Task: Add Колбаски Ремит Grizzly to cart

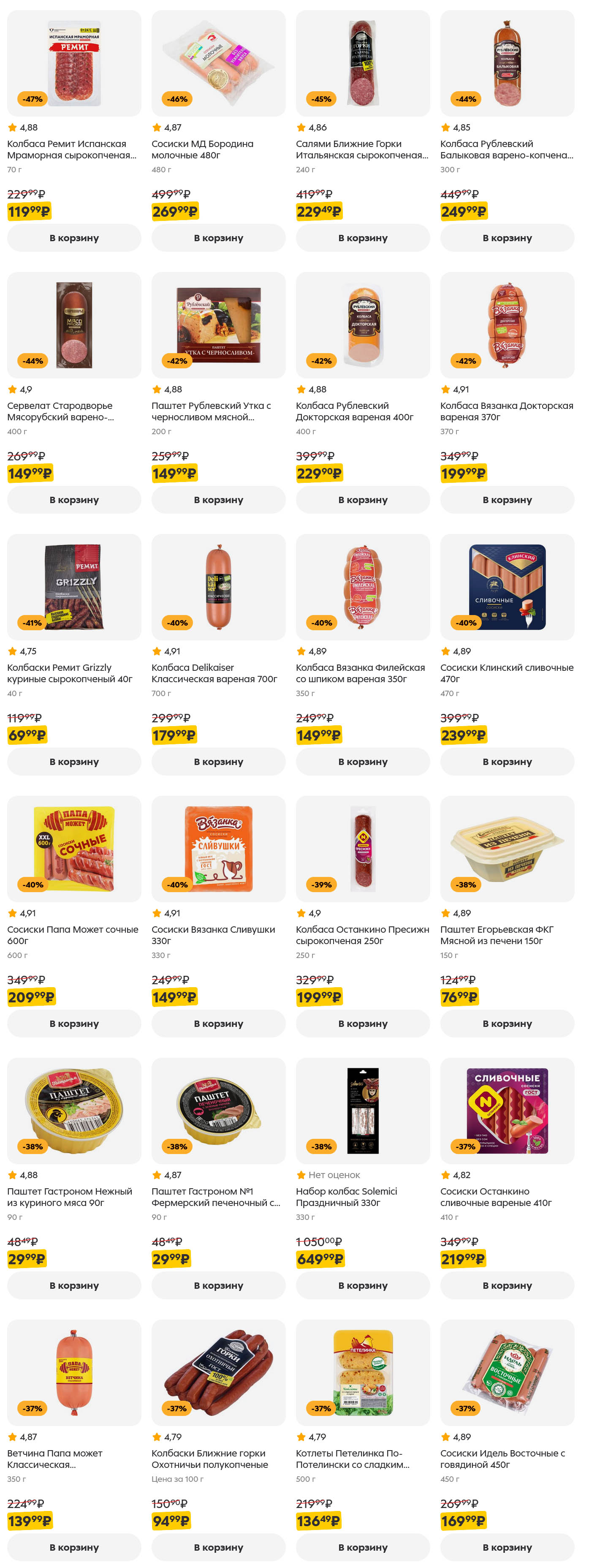Action: click(73, 762)
